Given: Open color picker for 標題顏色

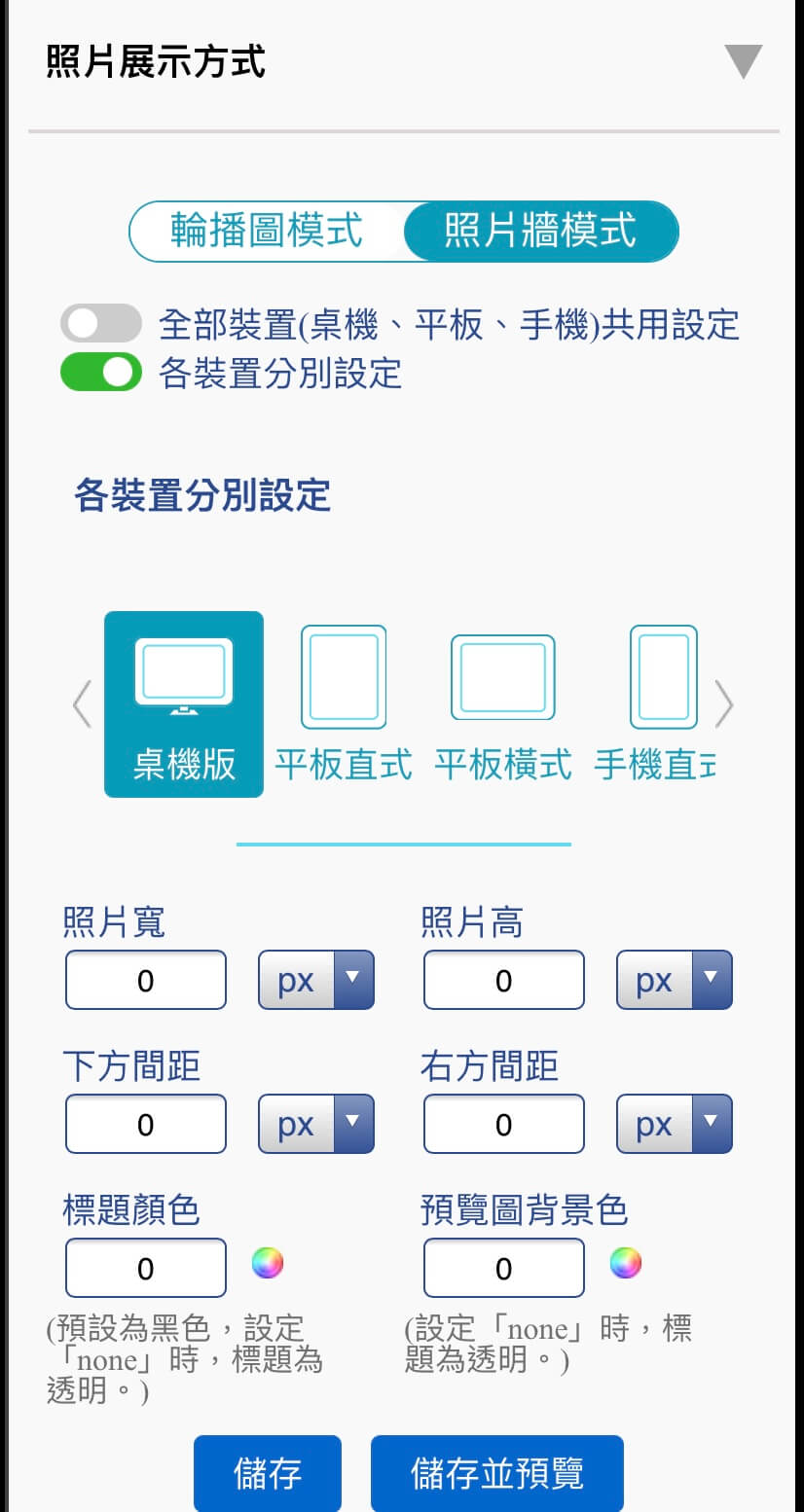Looking at the screenshot, I should point(268,1263).
